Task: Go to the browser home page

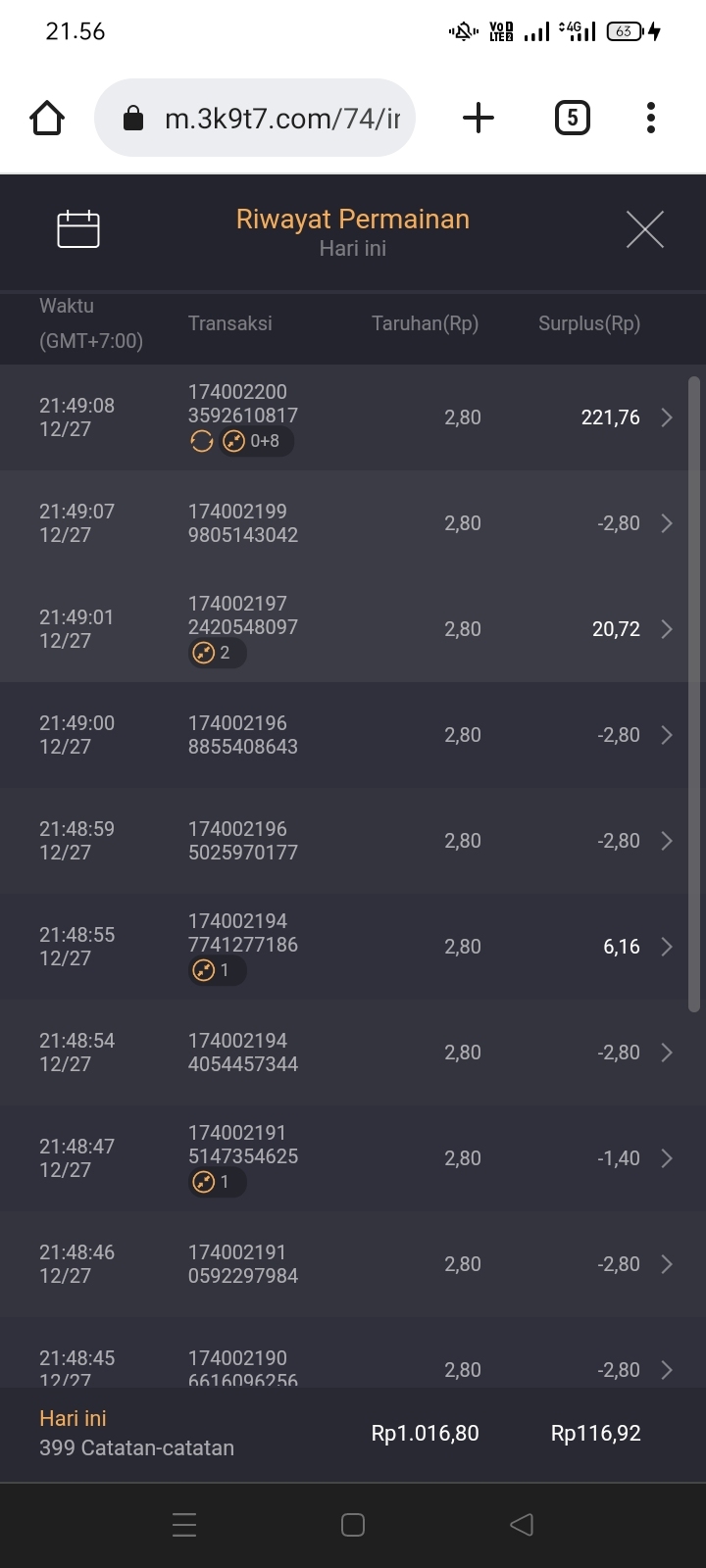Action: (47, 119)
